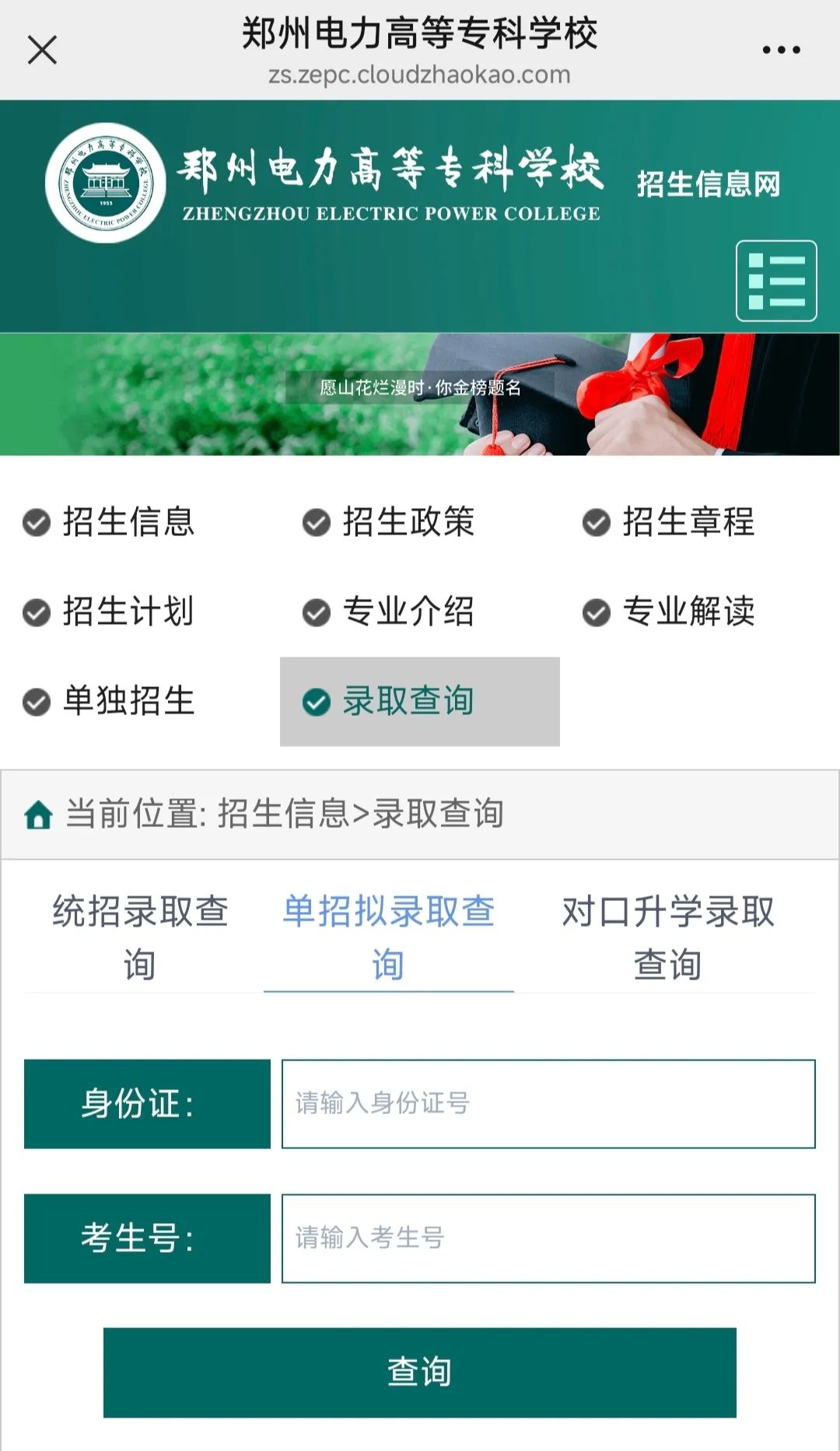
Task: Switch to 对口升学录取查询 tab
Action: pos(668,938)
